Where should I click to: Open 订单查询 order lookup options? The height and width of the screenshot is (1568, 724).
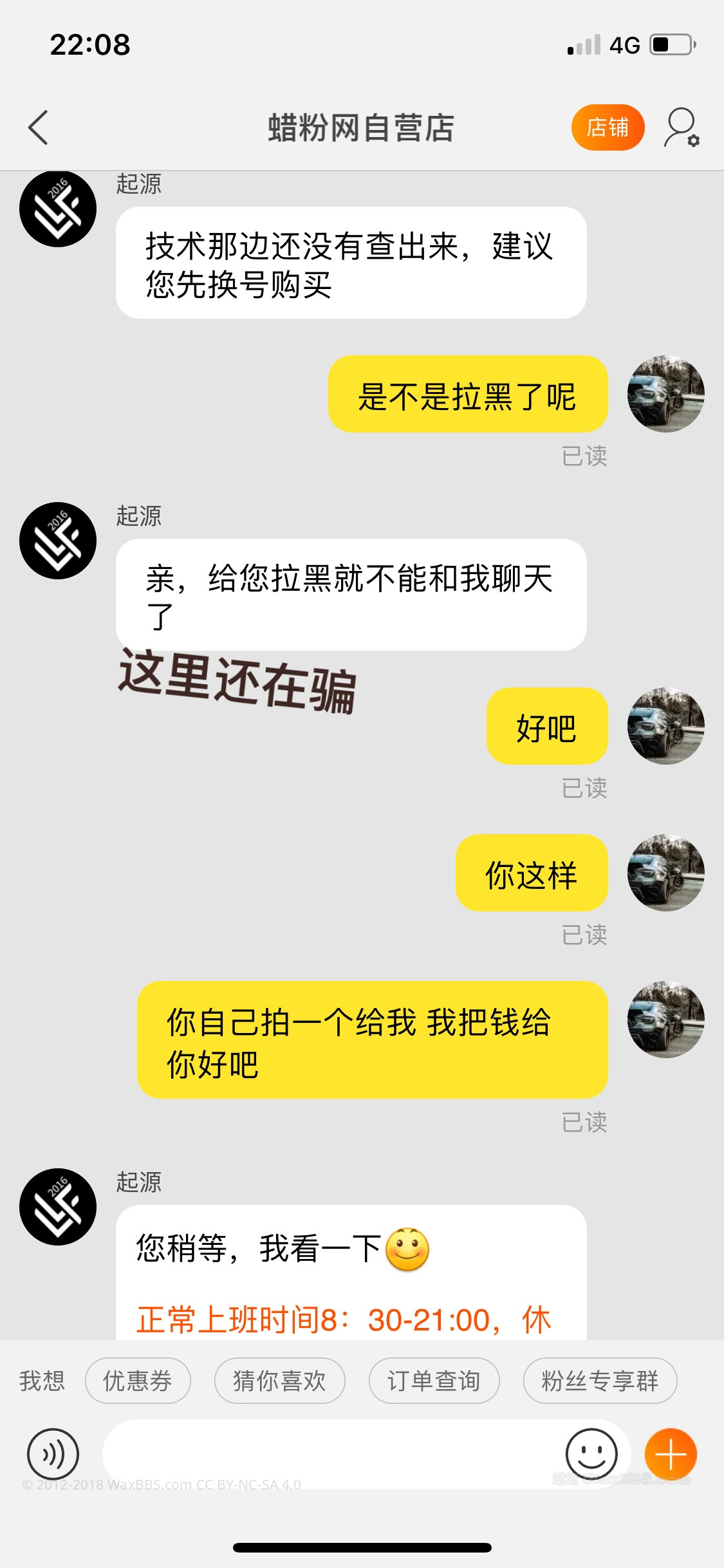pyautogui.click(x=434, y=1380)
